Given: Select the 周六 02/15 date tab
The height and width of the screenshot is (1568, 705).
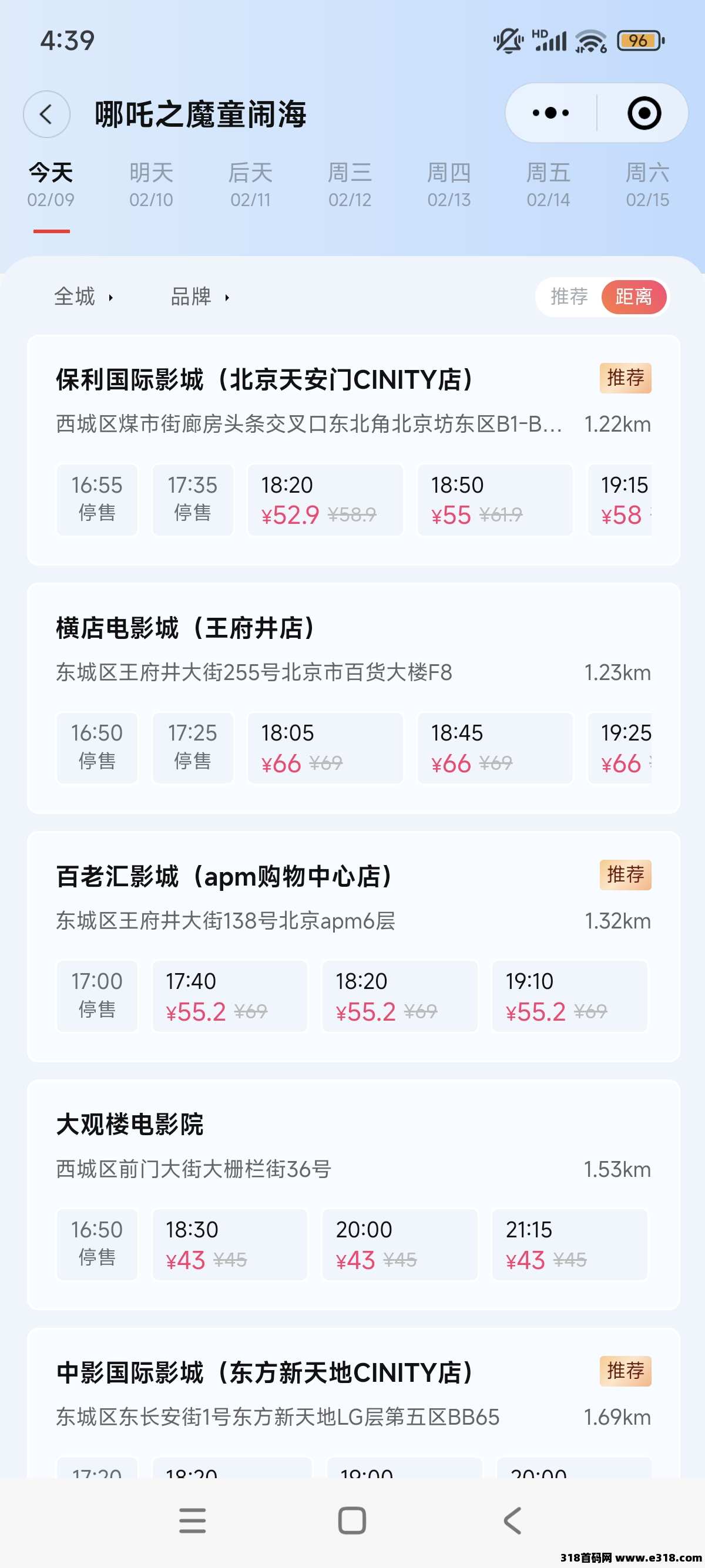Looking at the screenshot, I should 647,185.
